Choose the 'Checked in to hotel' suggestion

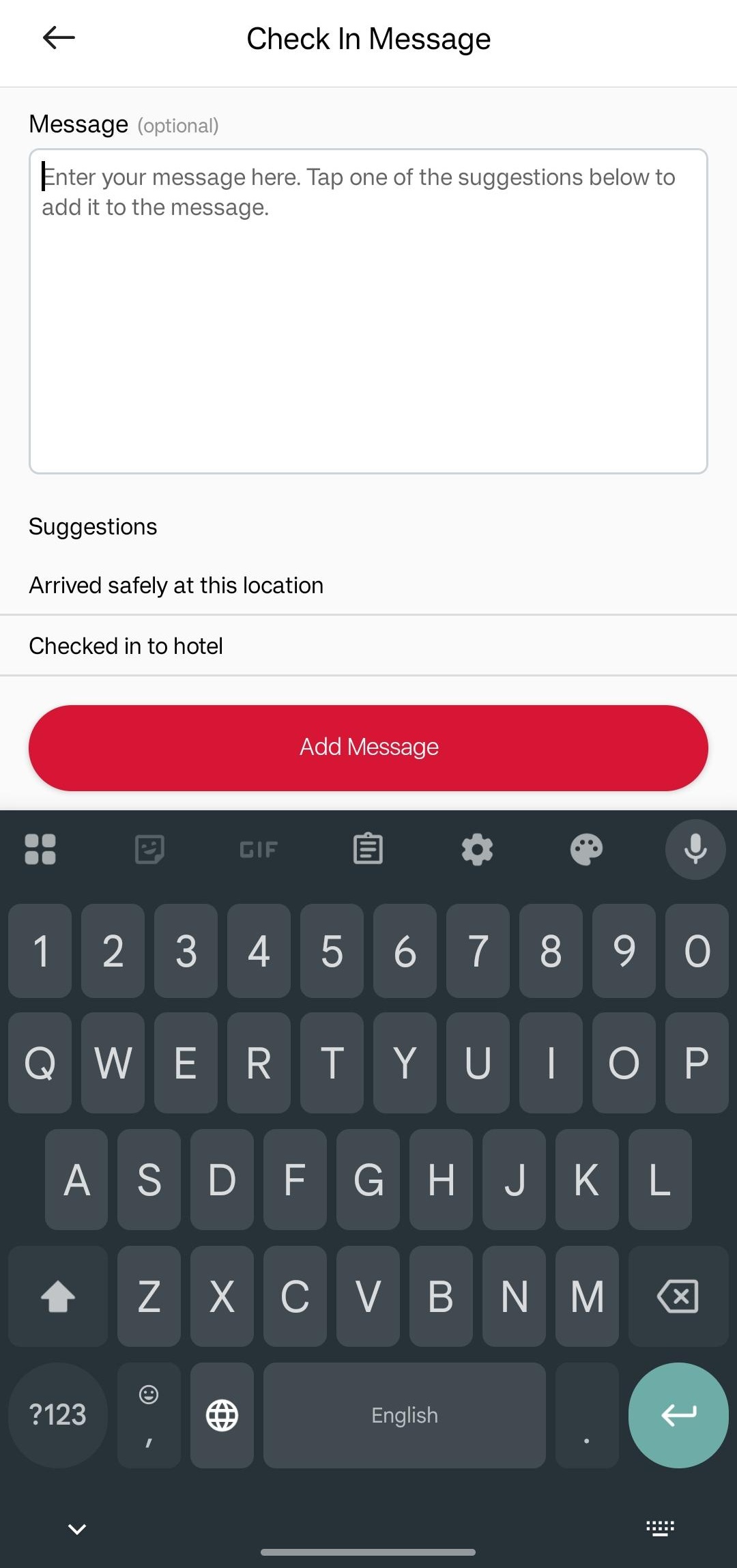[x=126, y=646]
